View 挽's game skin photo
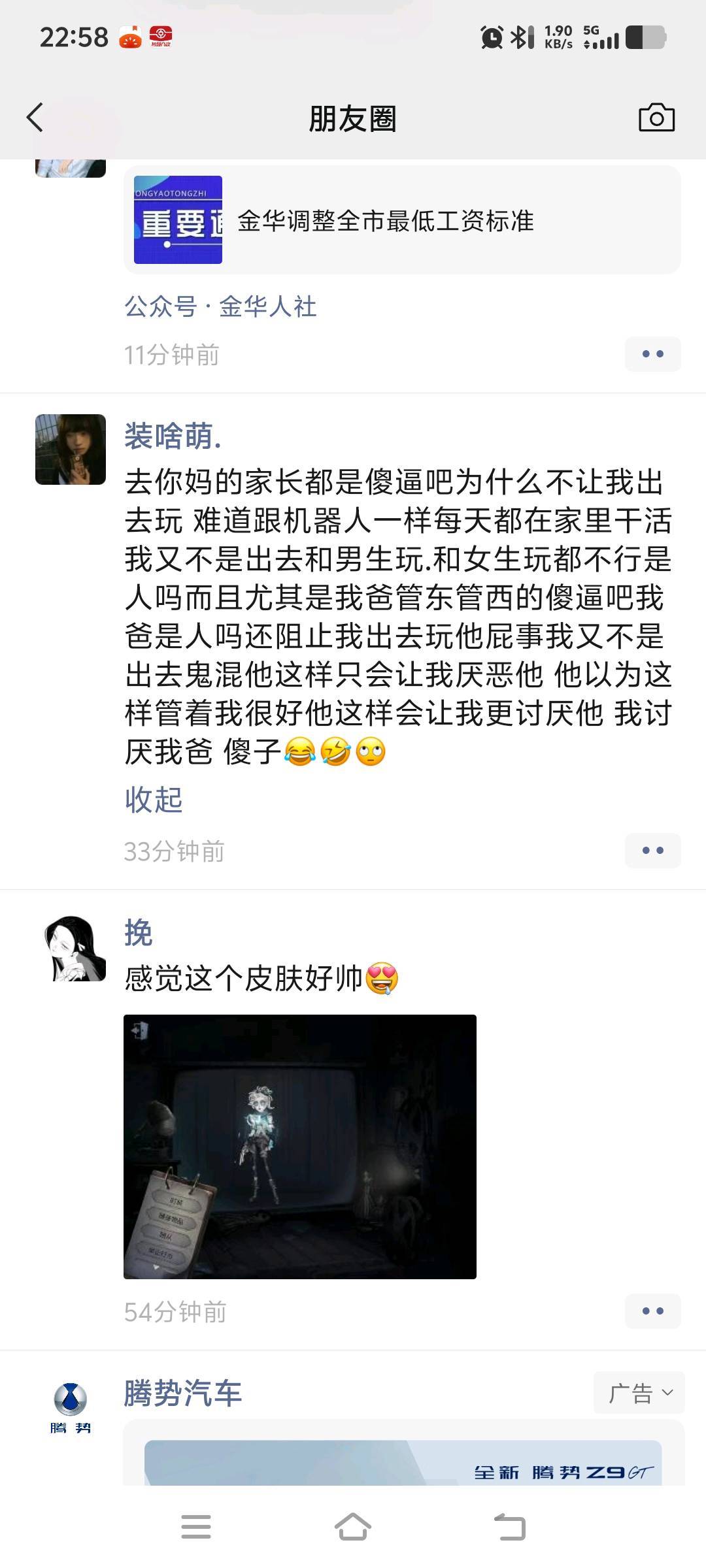The width and height of the screenshot is (706, 1568). (300, 1146)
